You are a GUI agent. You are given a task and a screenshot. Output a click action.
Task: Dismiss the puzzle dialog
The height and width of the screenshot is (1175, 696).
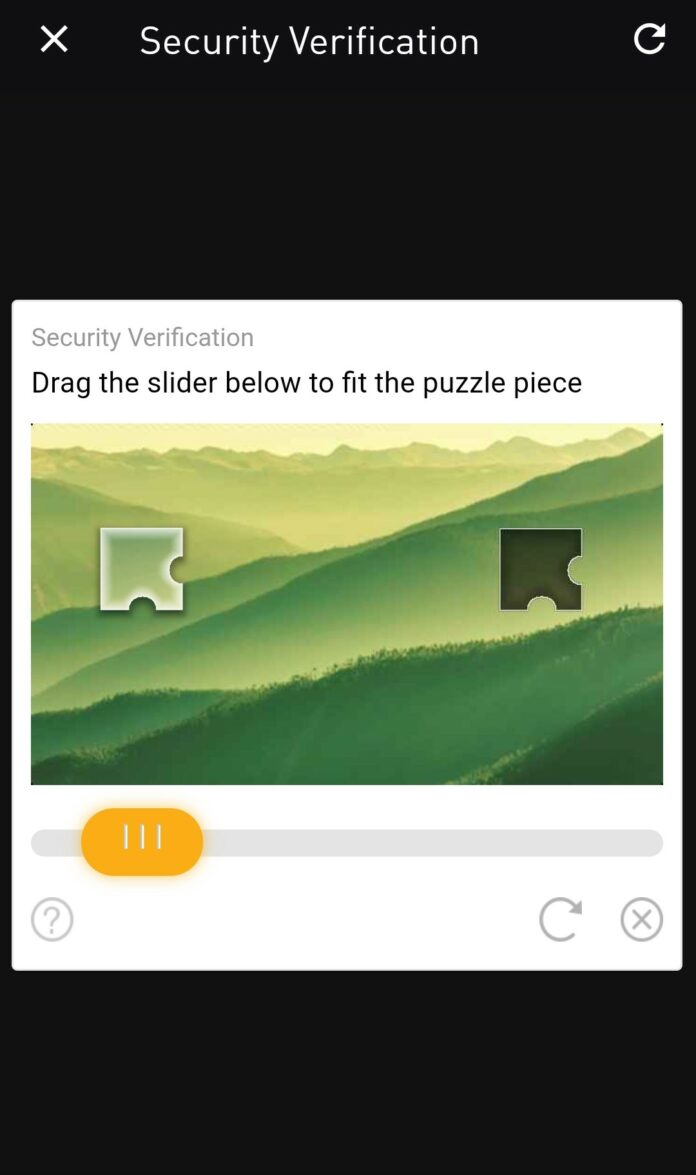[641, 919]
